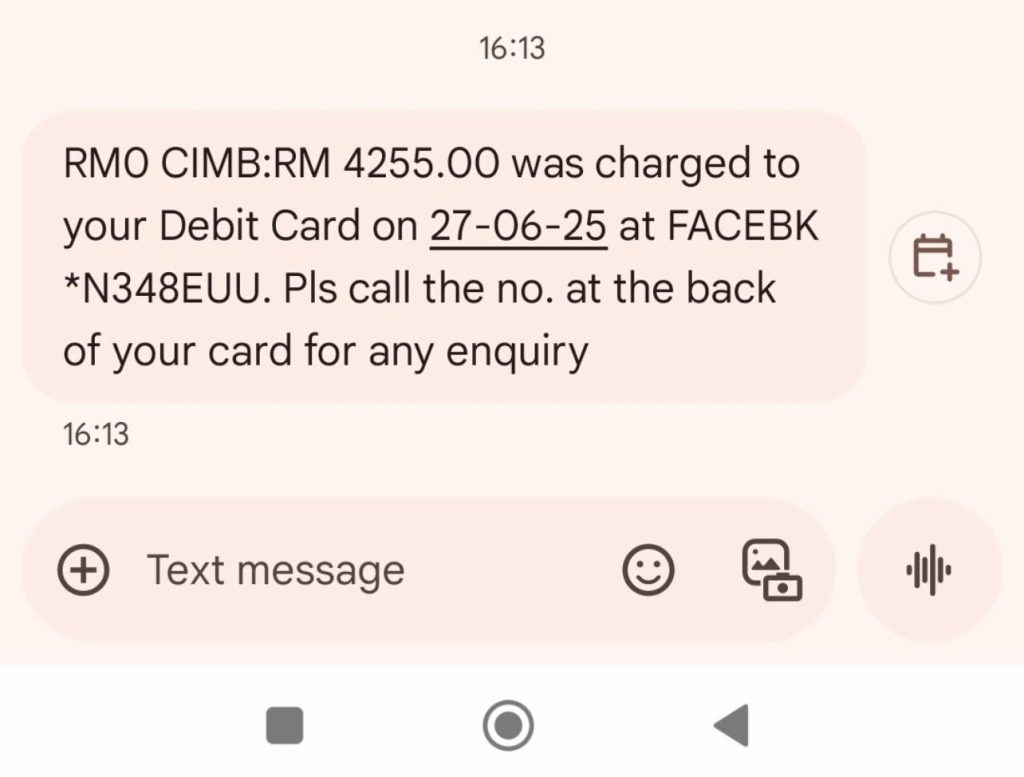Record a voice message
The image size is (1024, 777).
coord(929,571)
